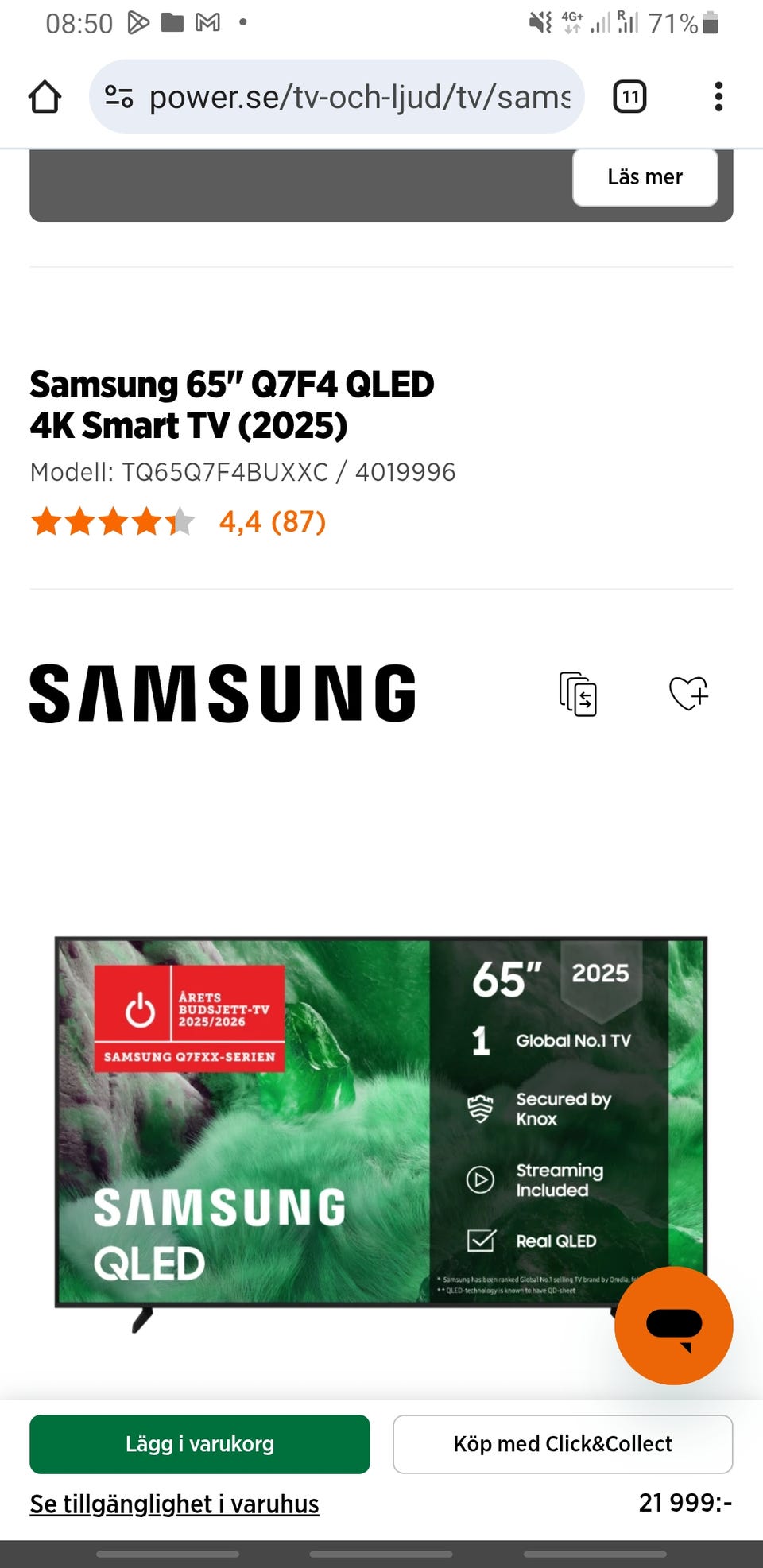The height and width of the screenshot is (1568, 763).
Task: Tap the browser home icon
Action: click(45, 97)
